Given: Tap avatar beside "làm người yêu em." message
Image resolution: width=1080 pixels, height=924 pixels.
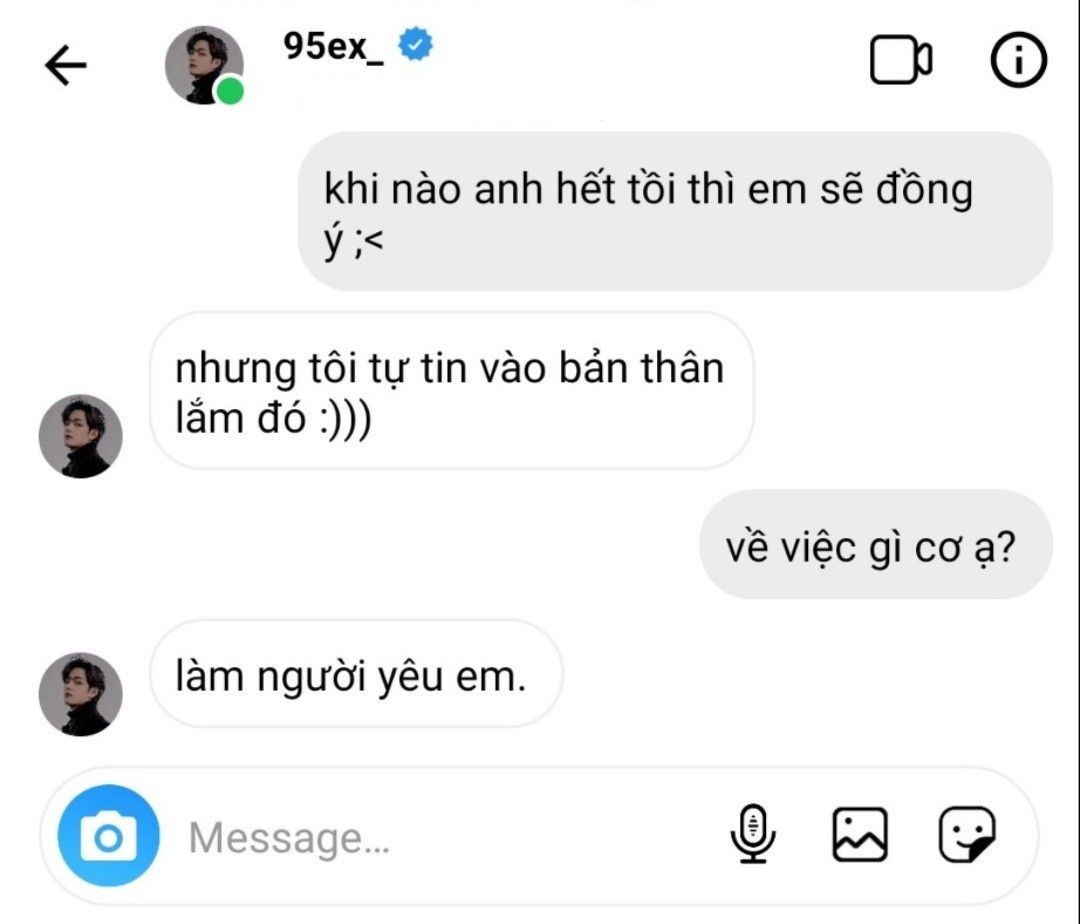Looking at the screenshot, I should (x=80, y=694).
